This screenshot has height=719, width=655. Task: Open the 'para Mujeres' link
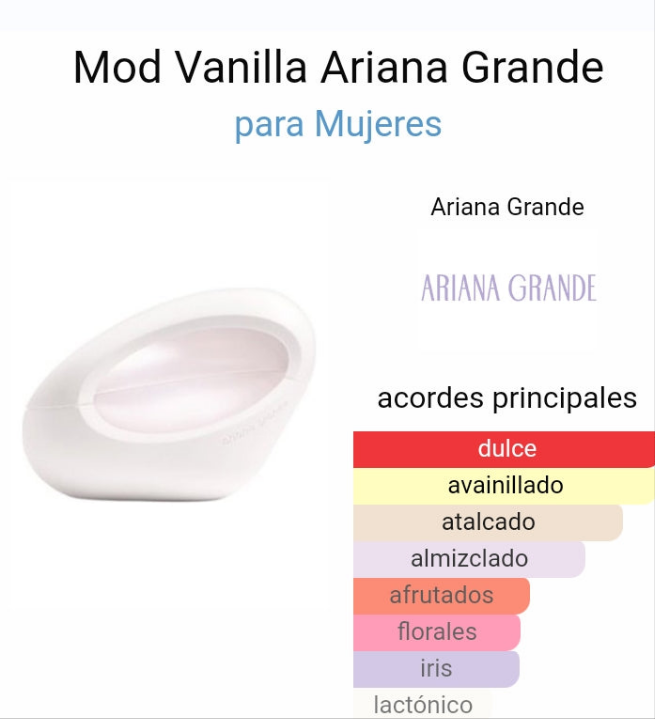(x=338, y=125)
